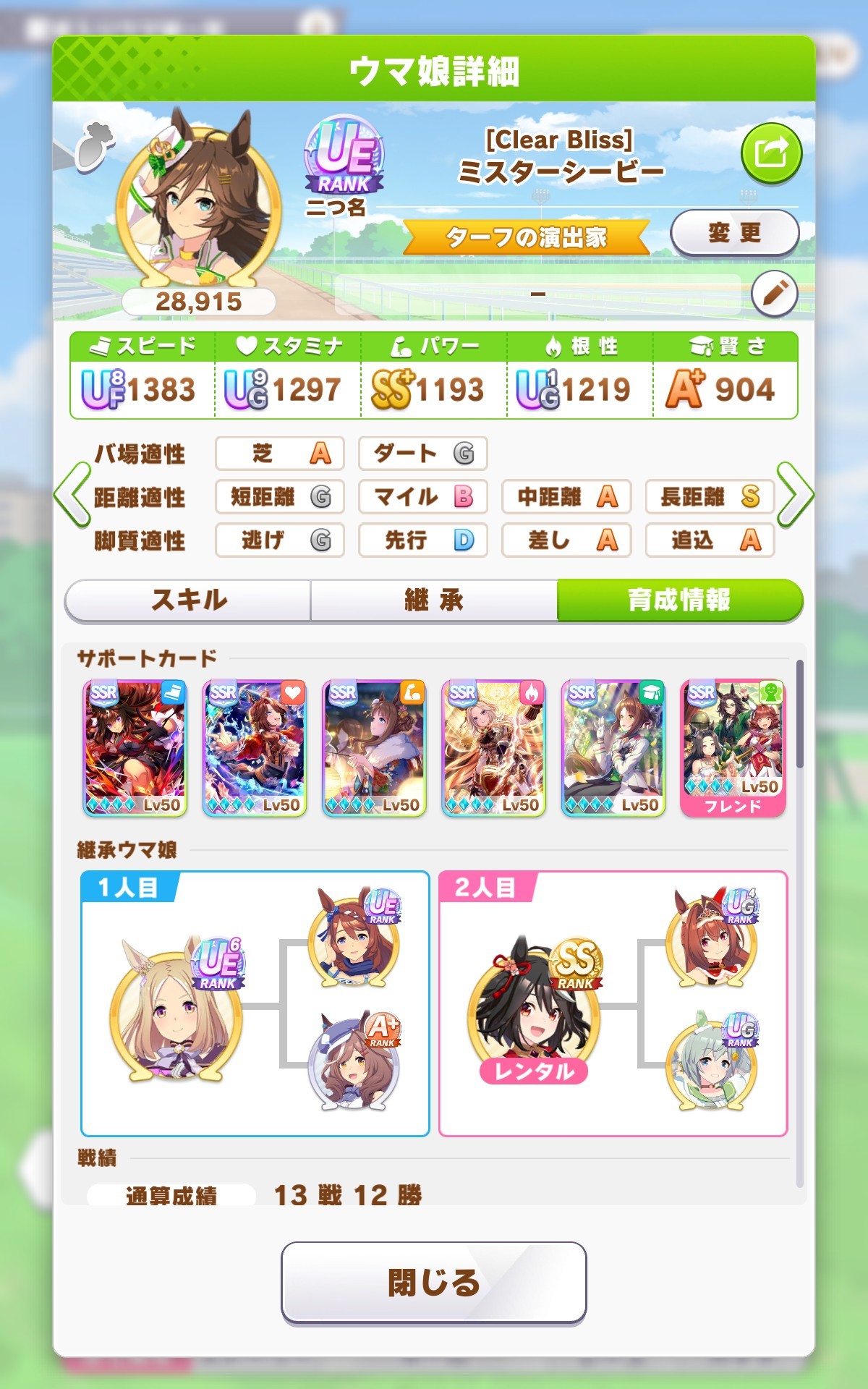Go to the previous character with the left arrow
This screenshot has height=1389, width=868.
pyautogui.click(x=72, y=496)
